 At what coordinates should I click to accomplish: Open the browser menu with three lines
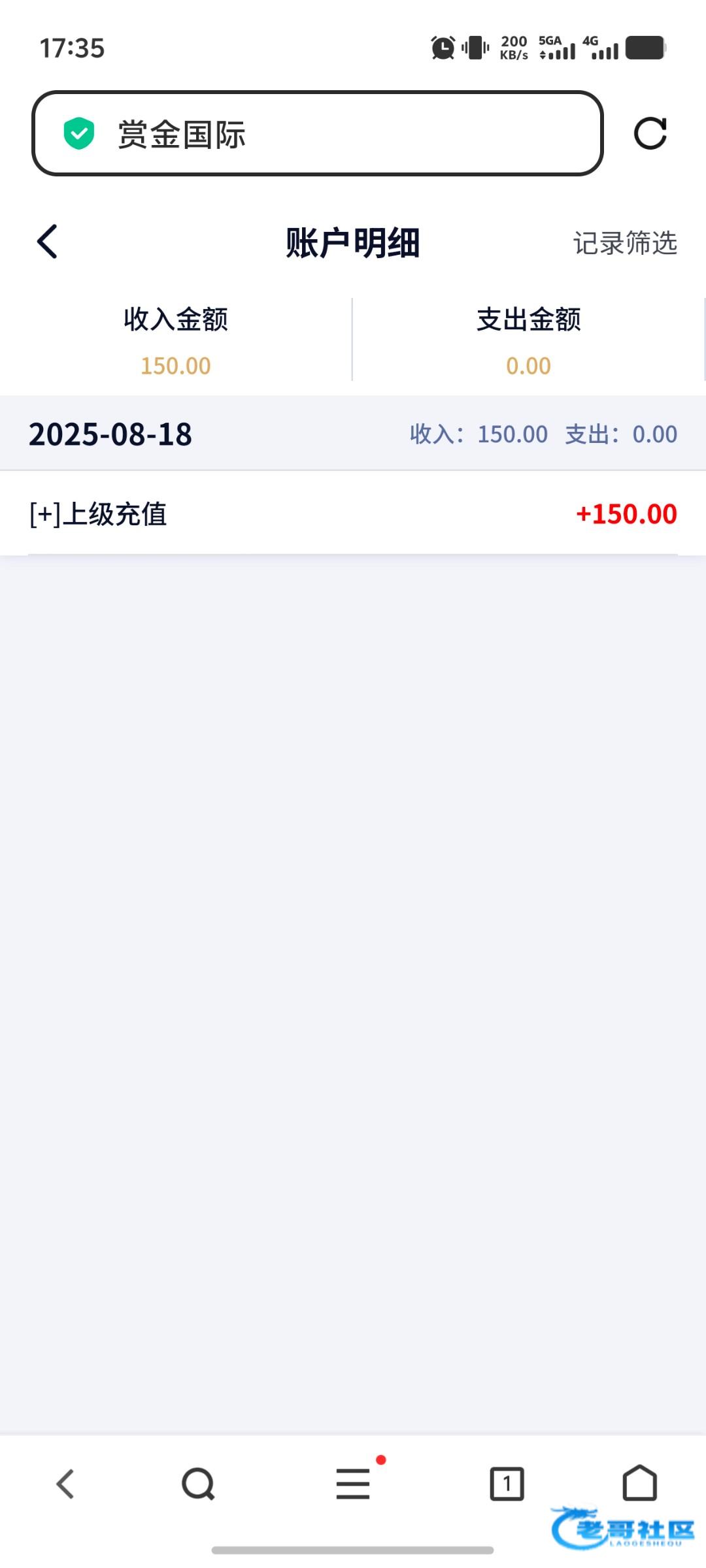point(353,1484)
